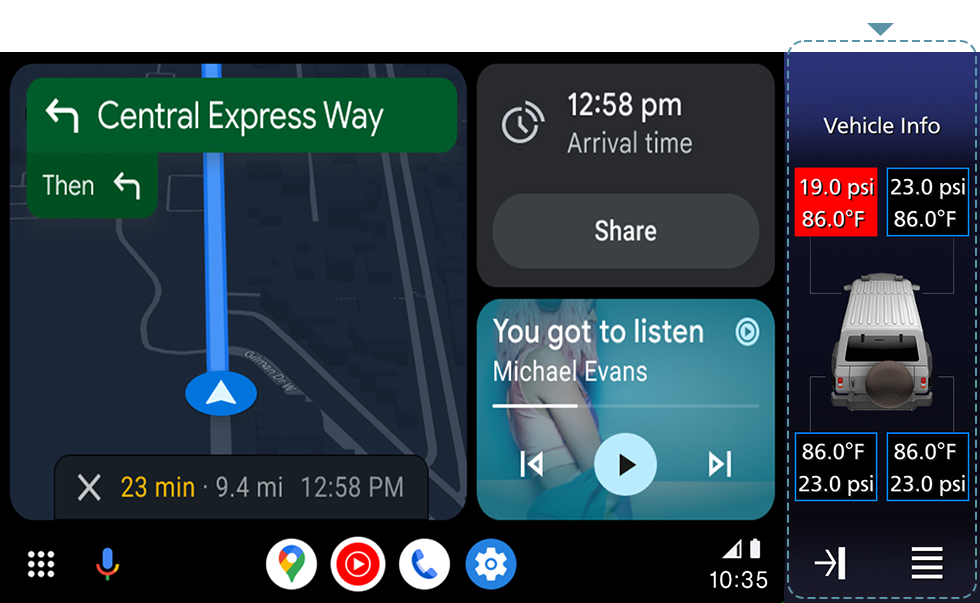
Task: Go back to the previous track
Action: pyautogui.click(x=532, y=464)
